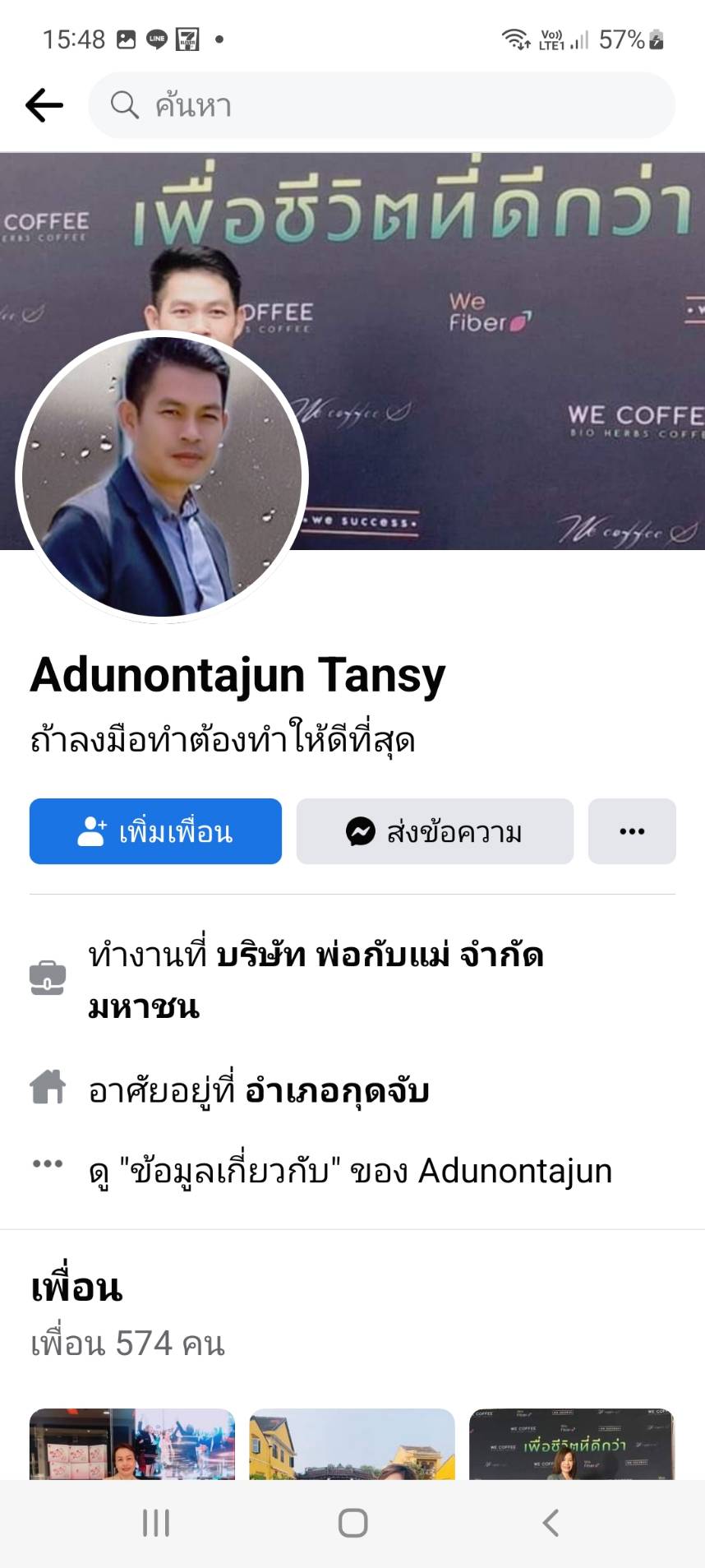Open recent apps in navigation bar
The width and height of the screenshot is (705, 1568).
(156, 1523)
